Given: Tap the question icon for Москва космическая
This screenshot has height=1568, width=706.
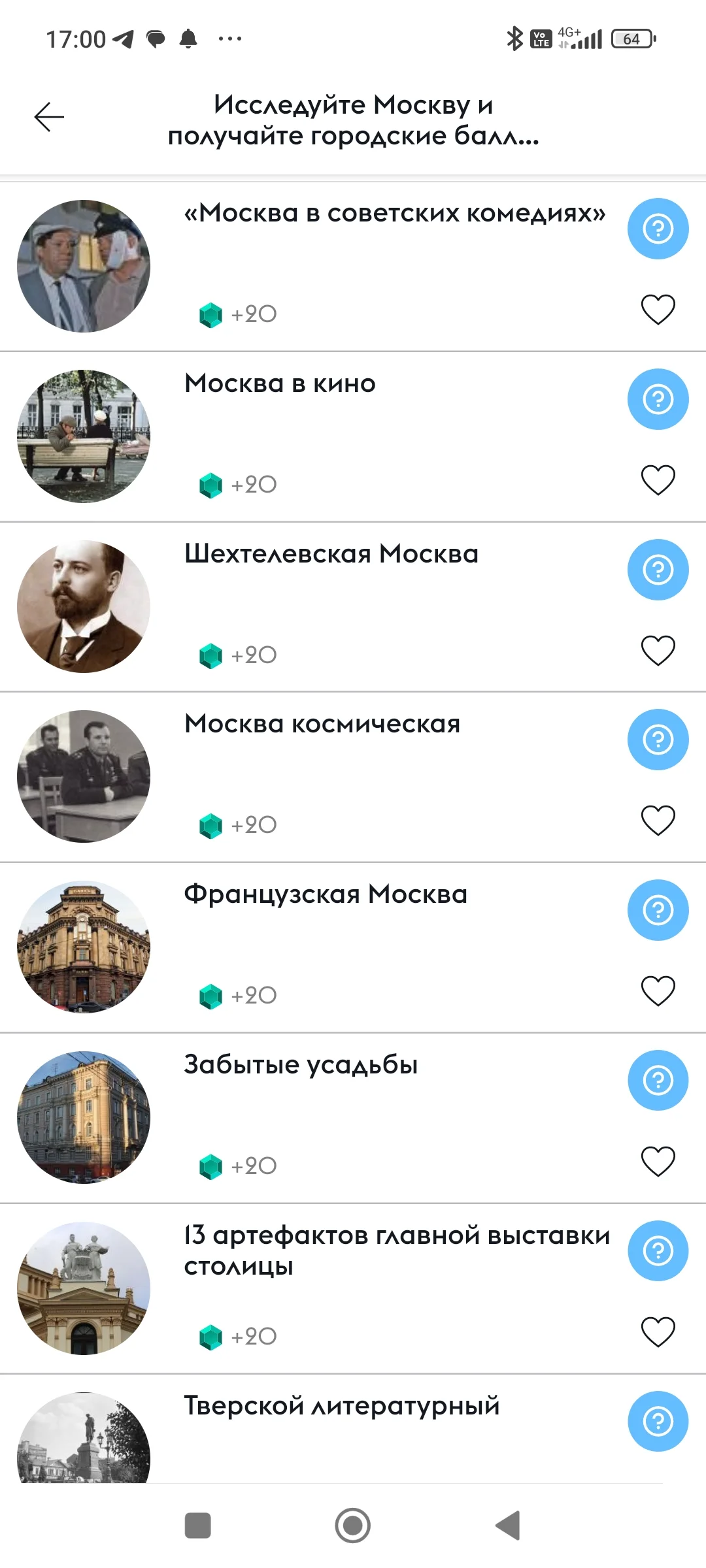Looking at the screenshot, I should pyautogui.click(x=658, y=740).
